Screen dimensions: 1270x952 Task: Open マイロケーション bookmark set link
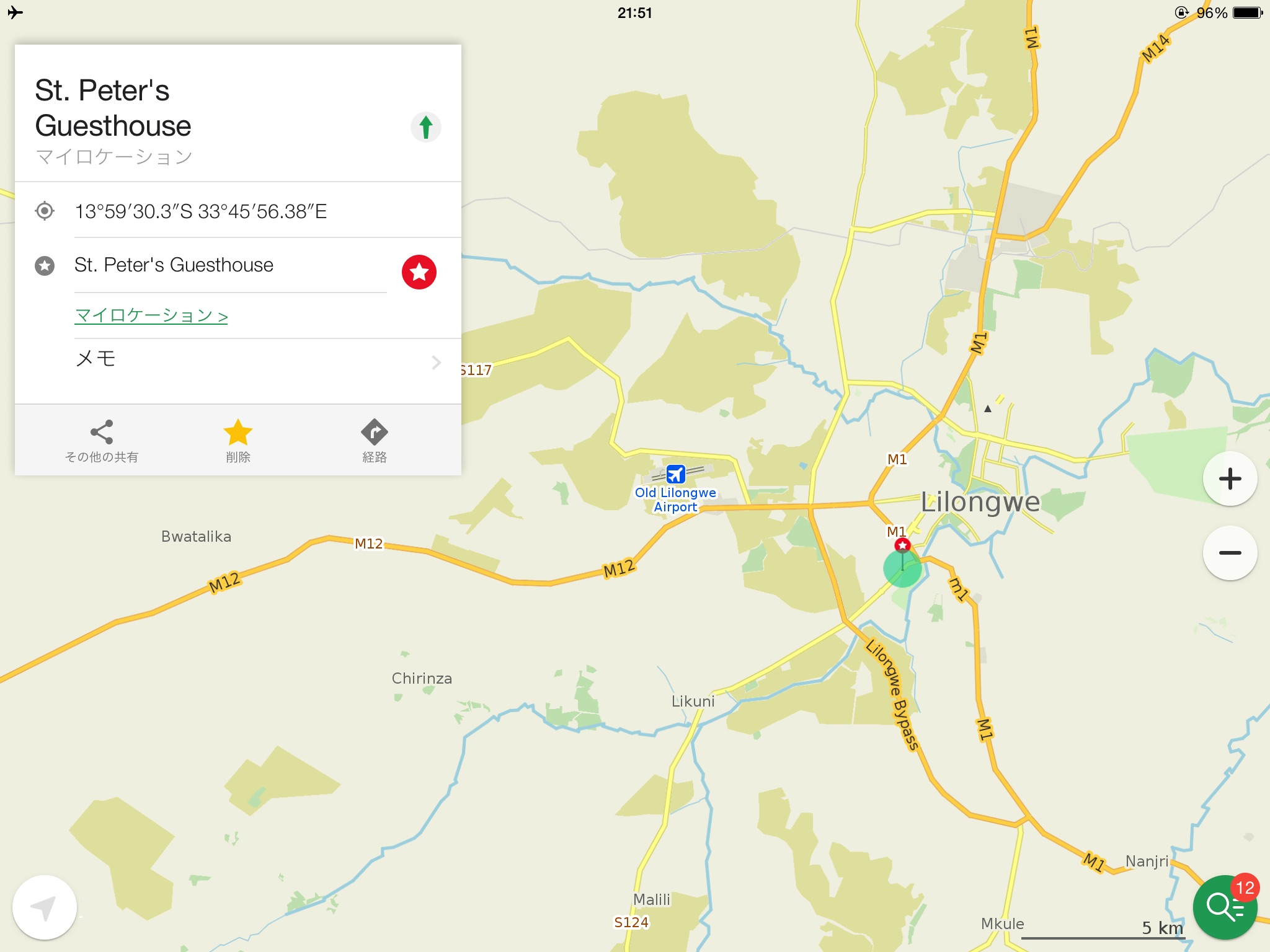click(x=151, y=315)
